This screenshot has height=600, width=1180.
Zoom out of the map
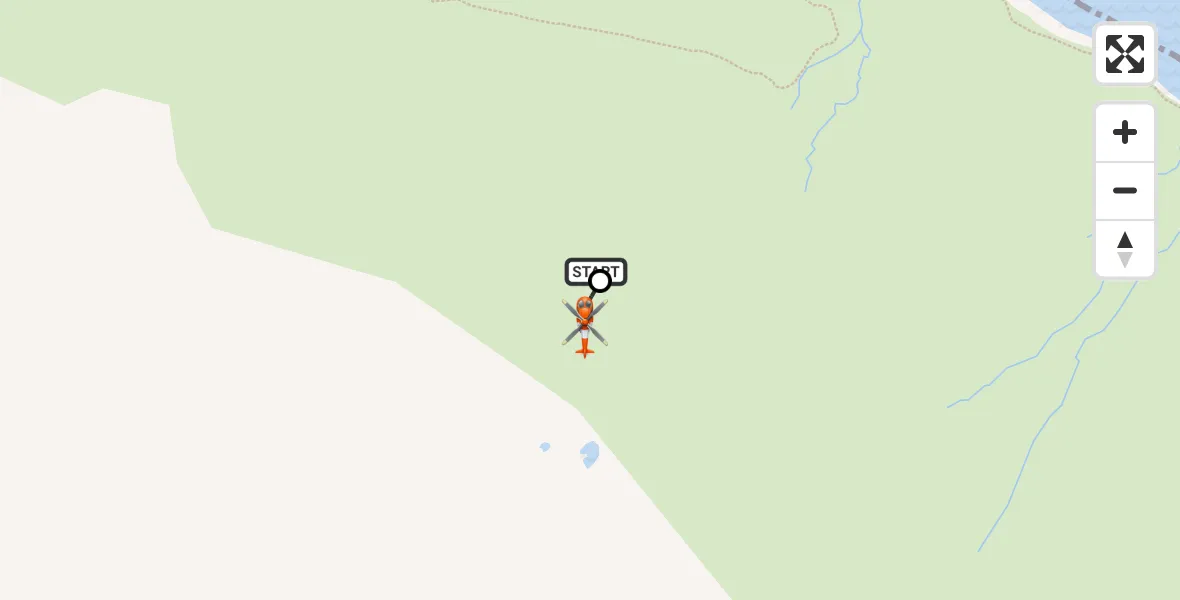point(1124,191)
